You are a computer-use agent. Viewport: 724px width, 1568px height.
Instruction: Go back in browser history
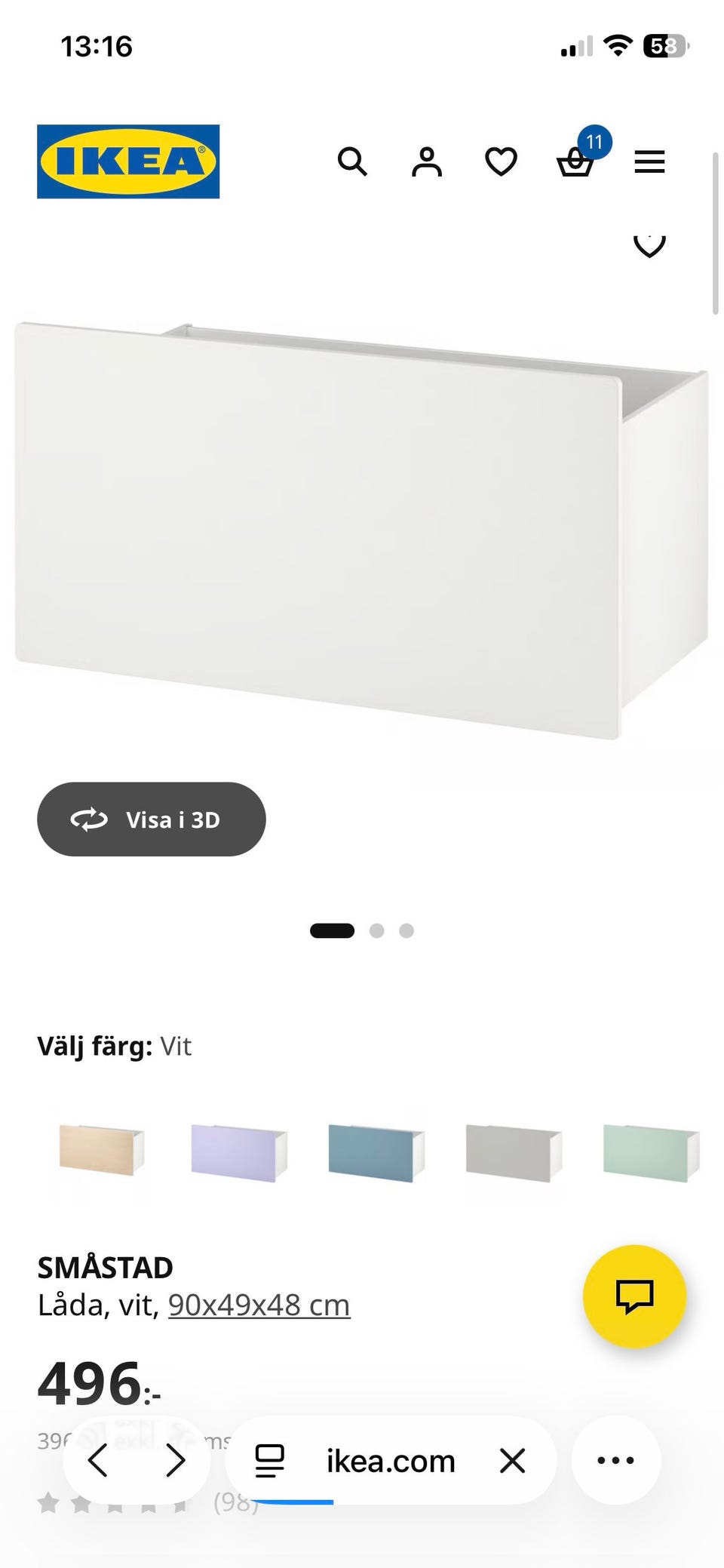[x=98, y=1460]
